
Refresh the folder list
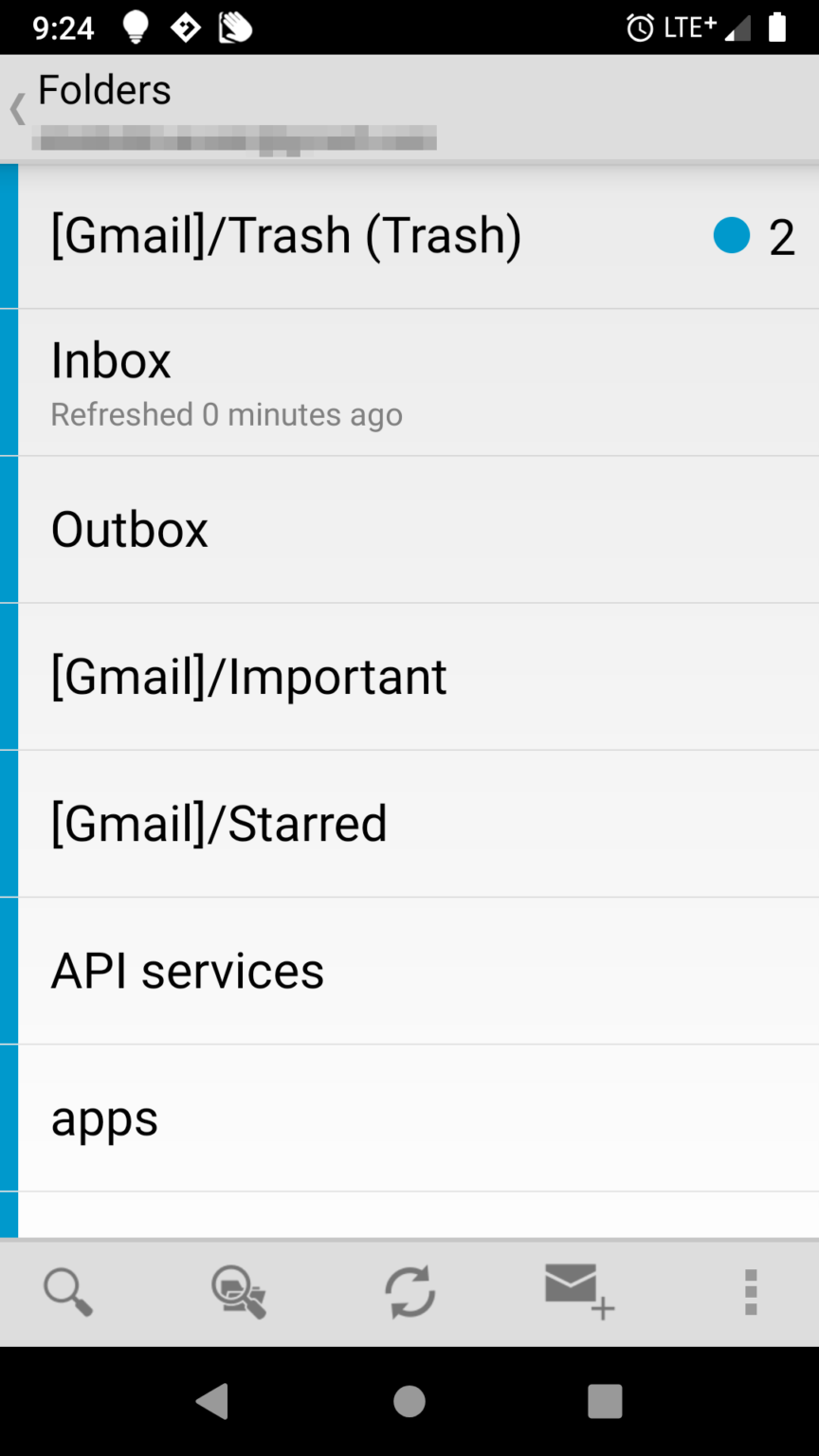pos(409,1293)
